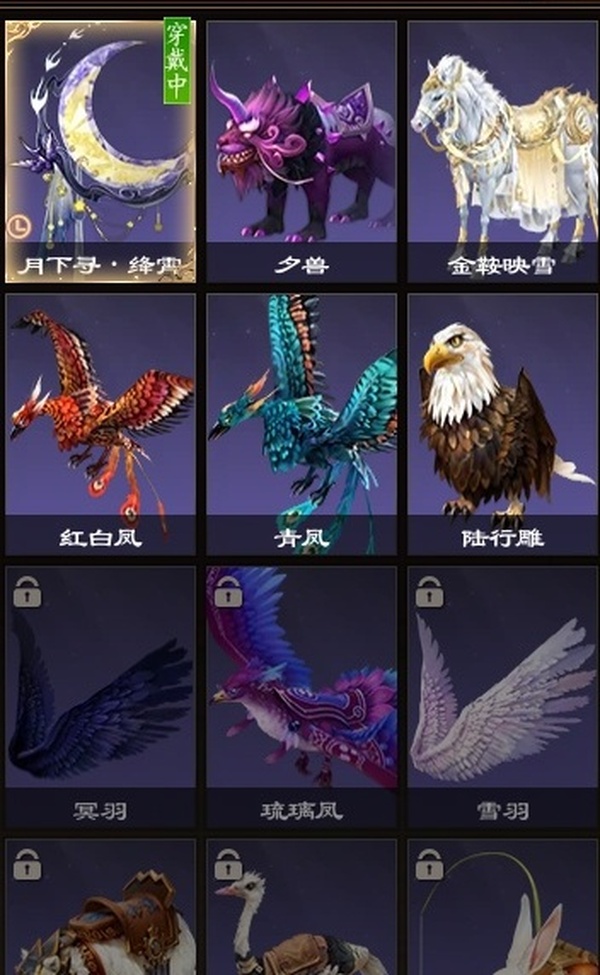
Task: Open the 红白凤 phoenix tile
Action: (100, 422)
